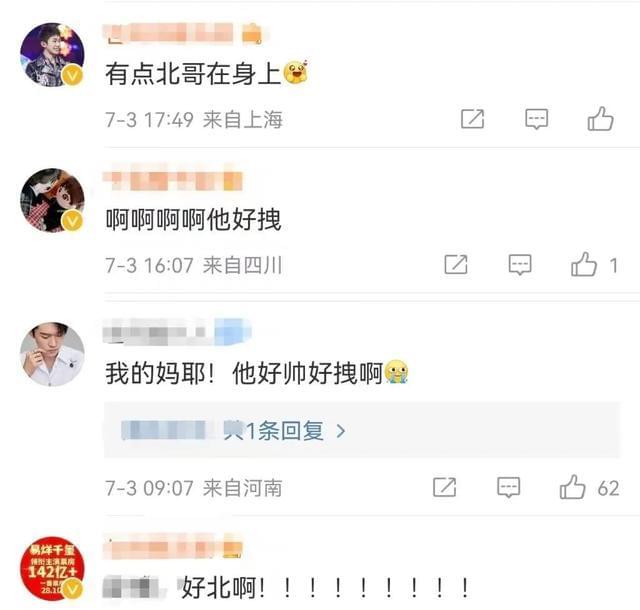Like the comment with 62 likes

tap(573, 487)
